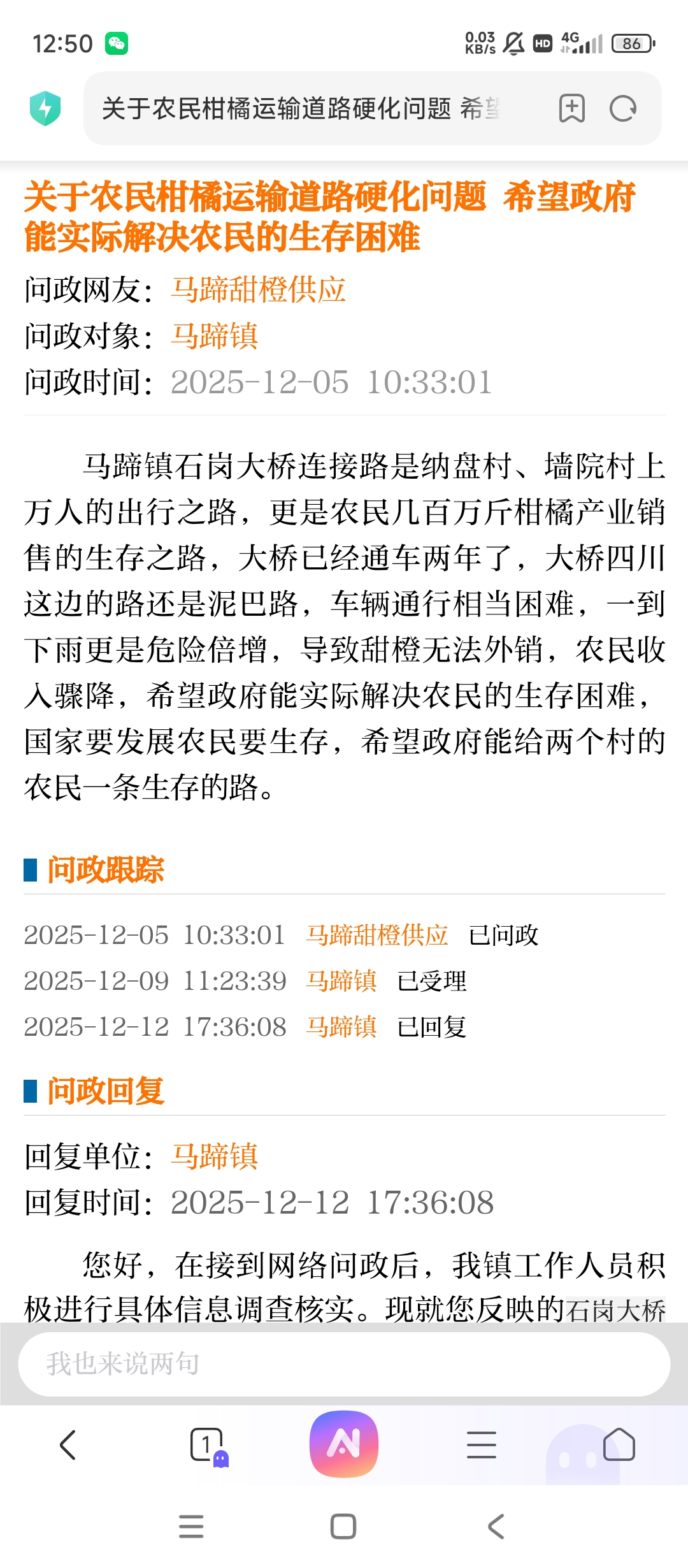Add this page to bookmarks
The image size is (688, 1568).
point(571,108)
